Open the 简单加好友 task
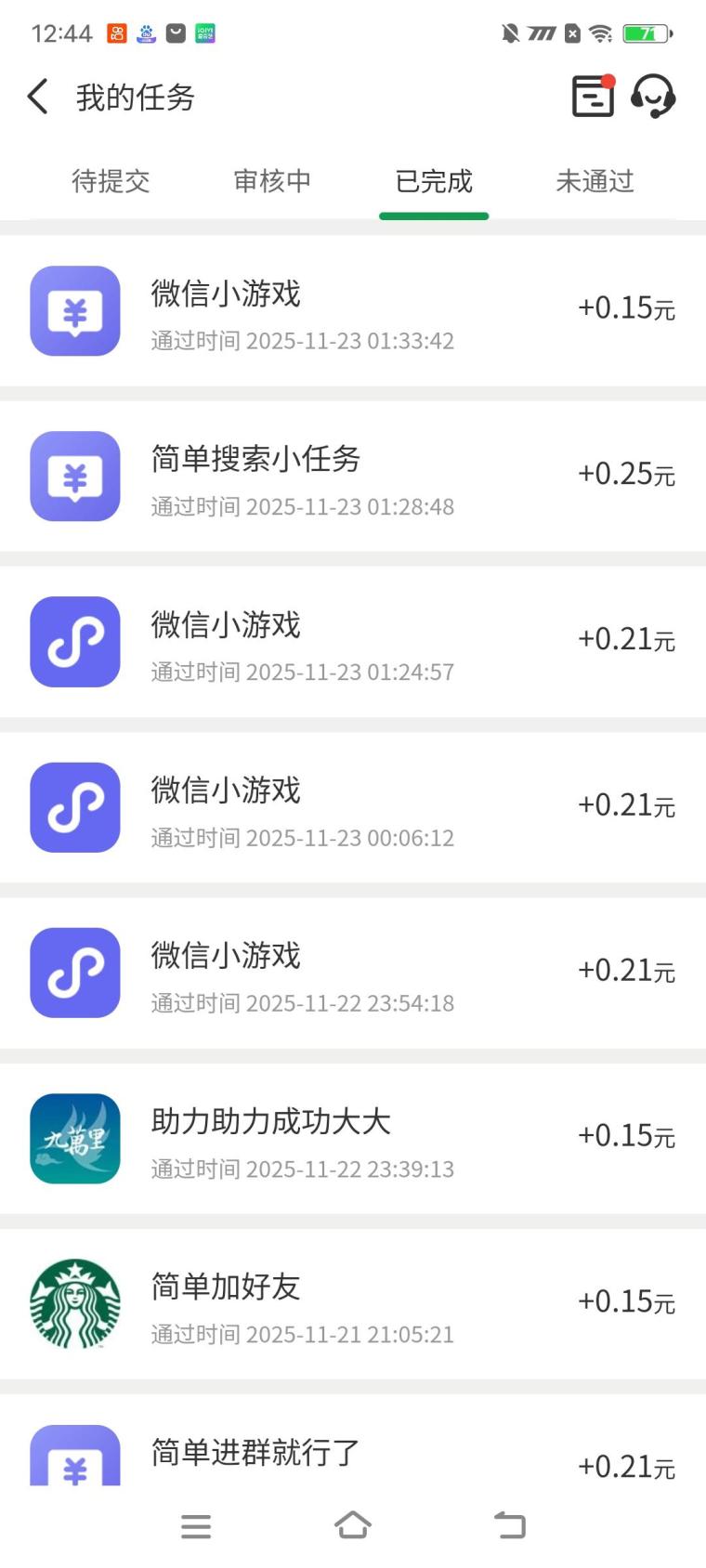Screen dimensions: 706x1568 click(x=353, y=1303)
